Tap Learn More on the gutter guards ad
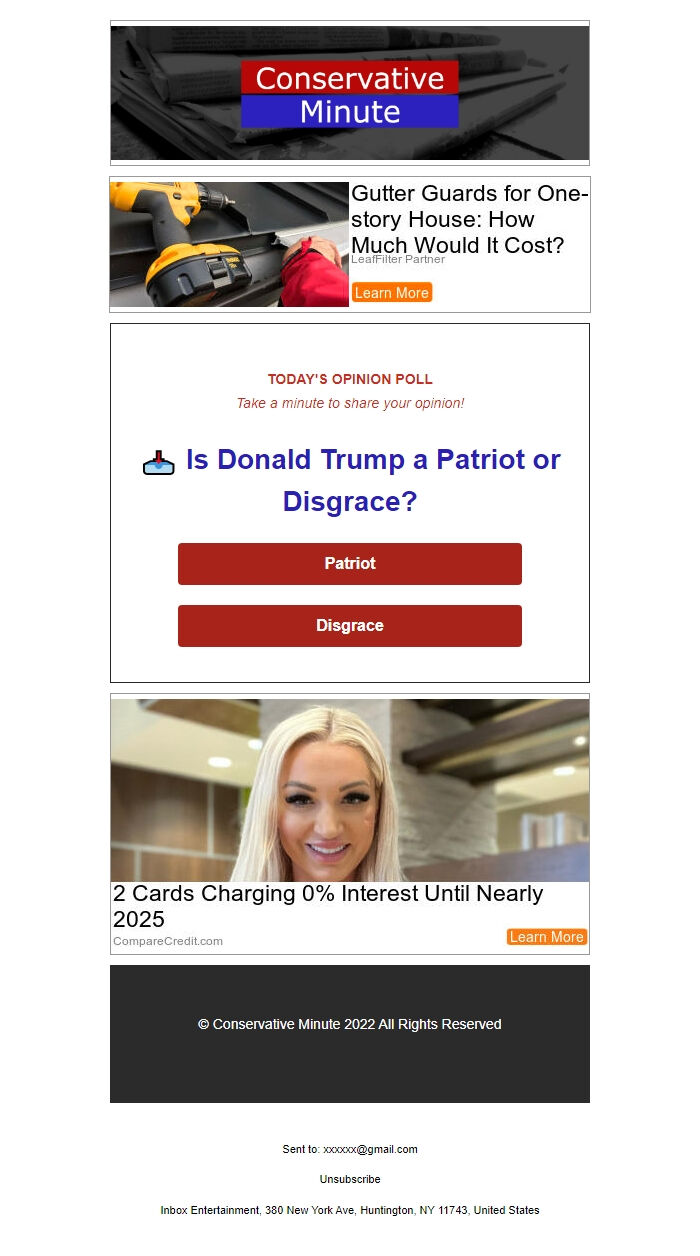 pyautogui.click(x=391, y=293)
